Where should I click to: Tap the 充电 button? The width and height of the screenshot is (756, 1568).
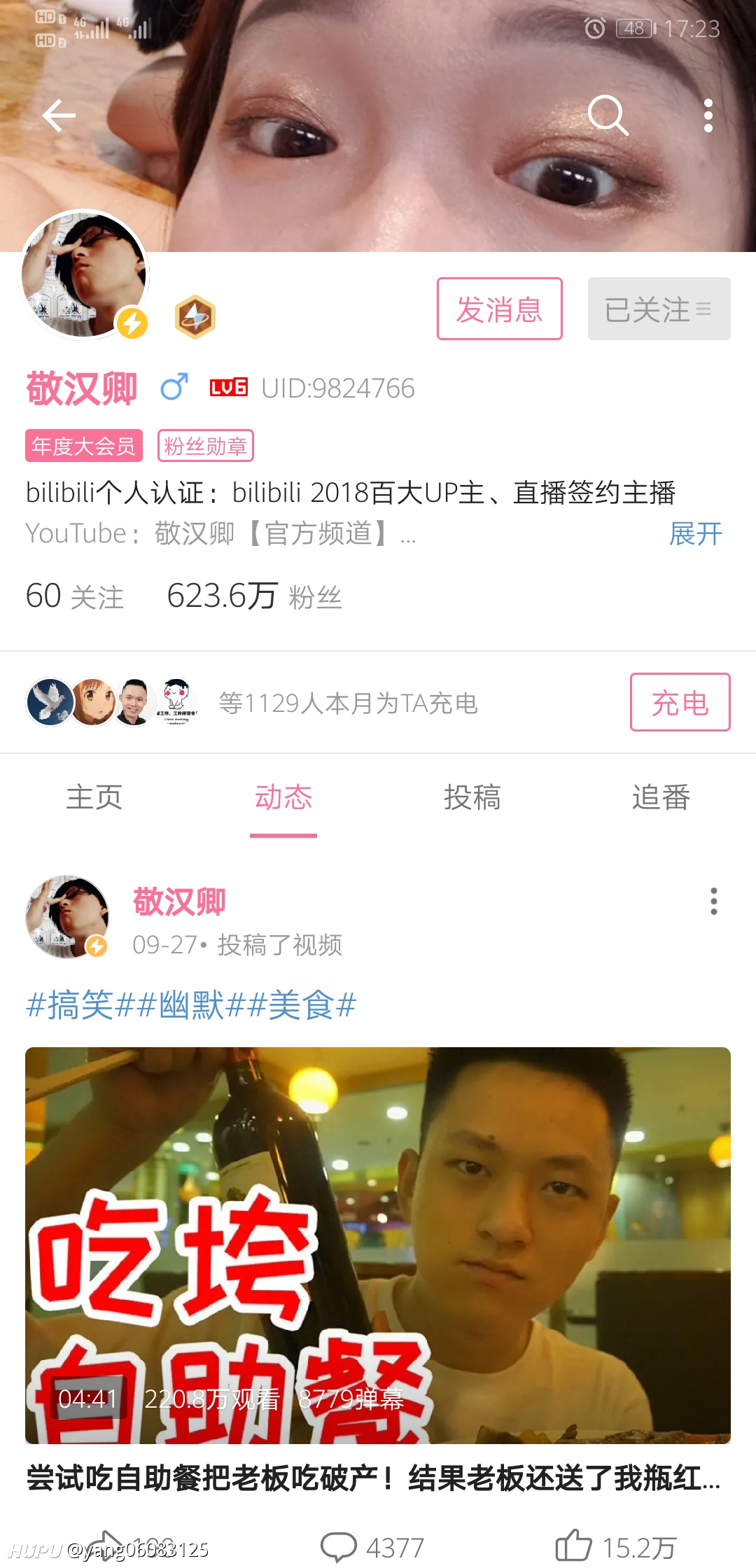pos(680,702)
